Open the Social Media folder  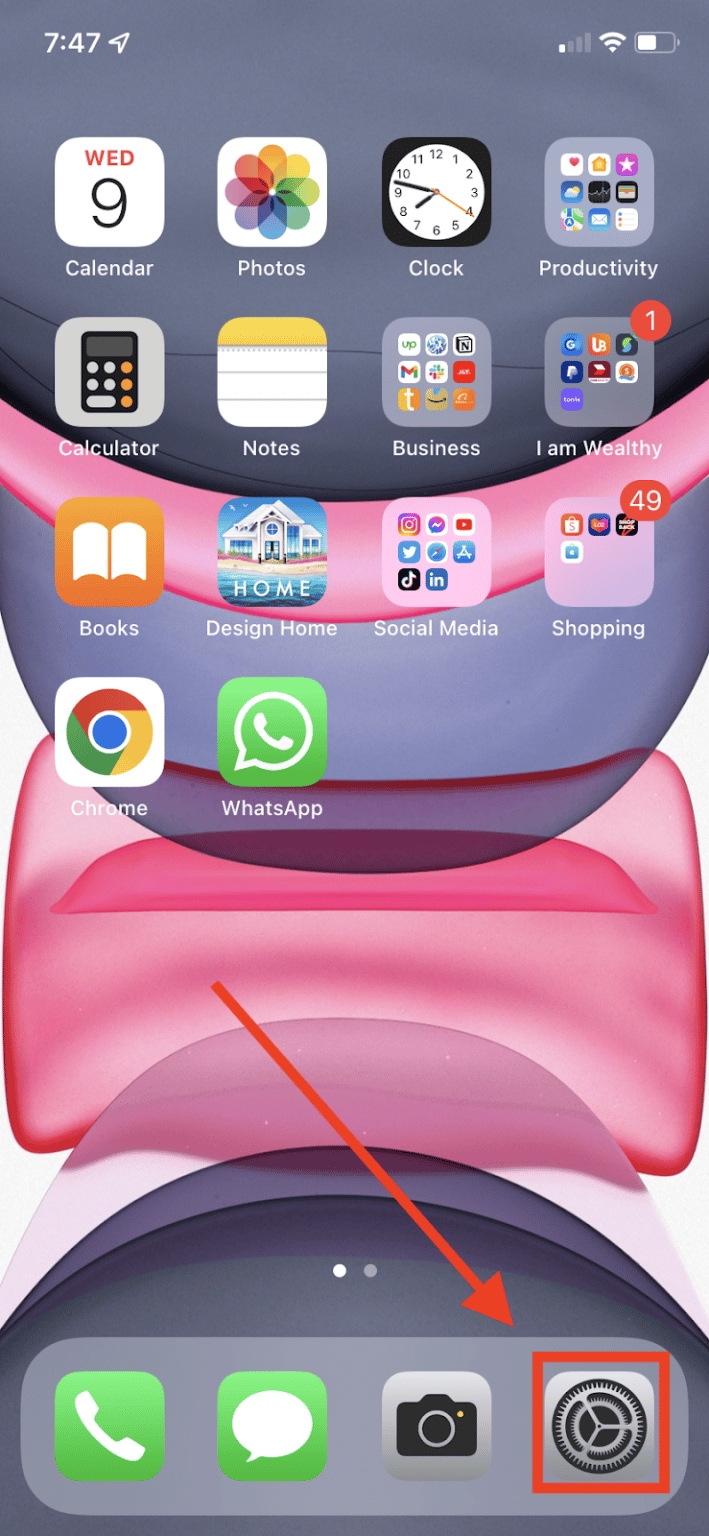click(x=436, y=552)
